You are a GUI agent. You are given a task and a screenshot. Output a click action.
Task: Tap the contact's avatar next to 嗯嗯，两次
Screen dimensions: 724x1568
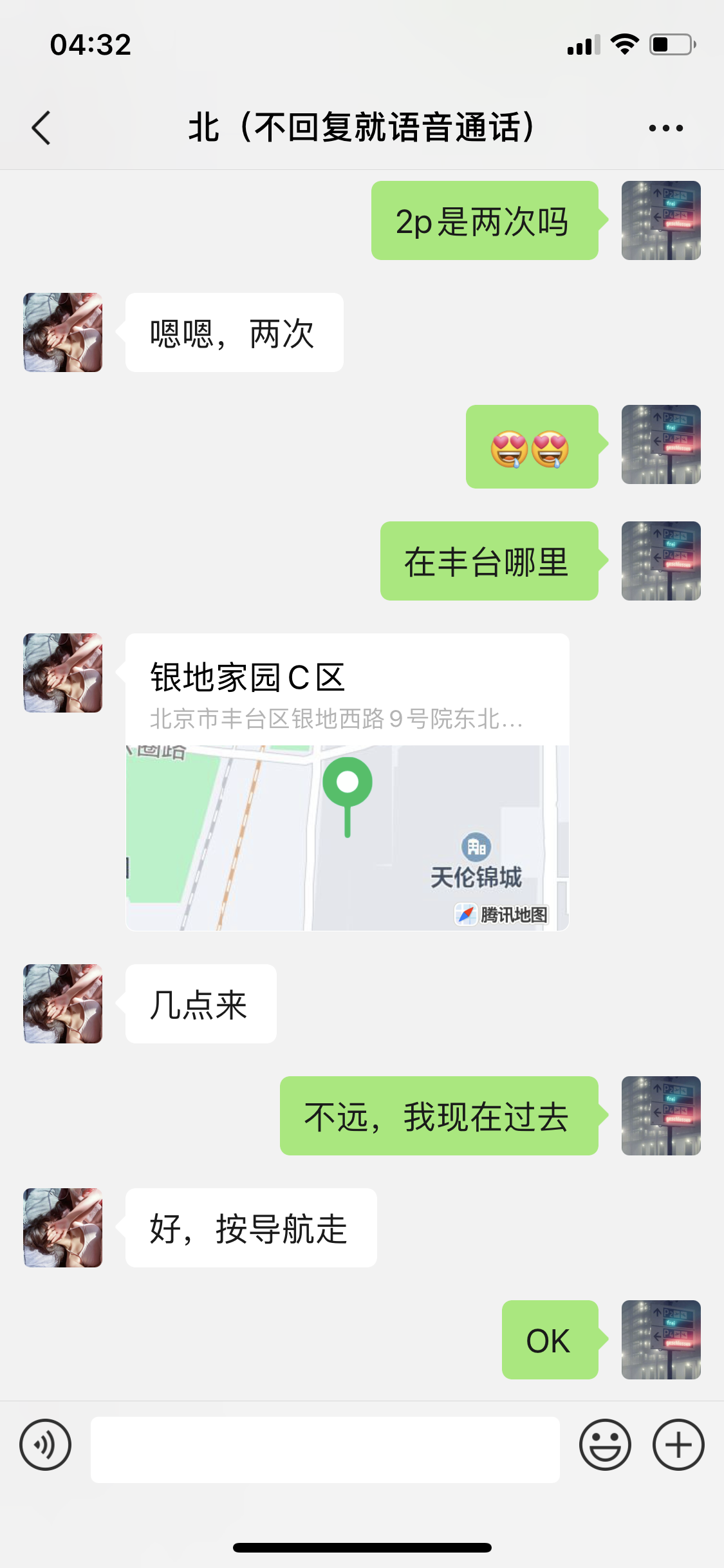pyautogui.click(x=61, y=332)
